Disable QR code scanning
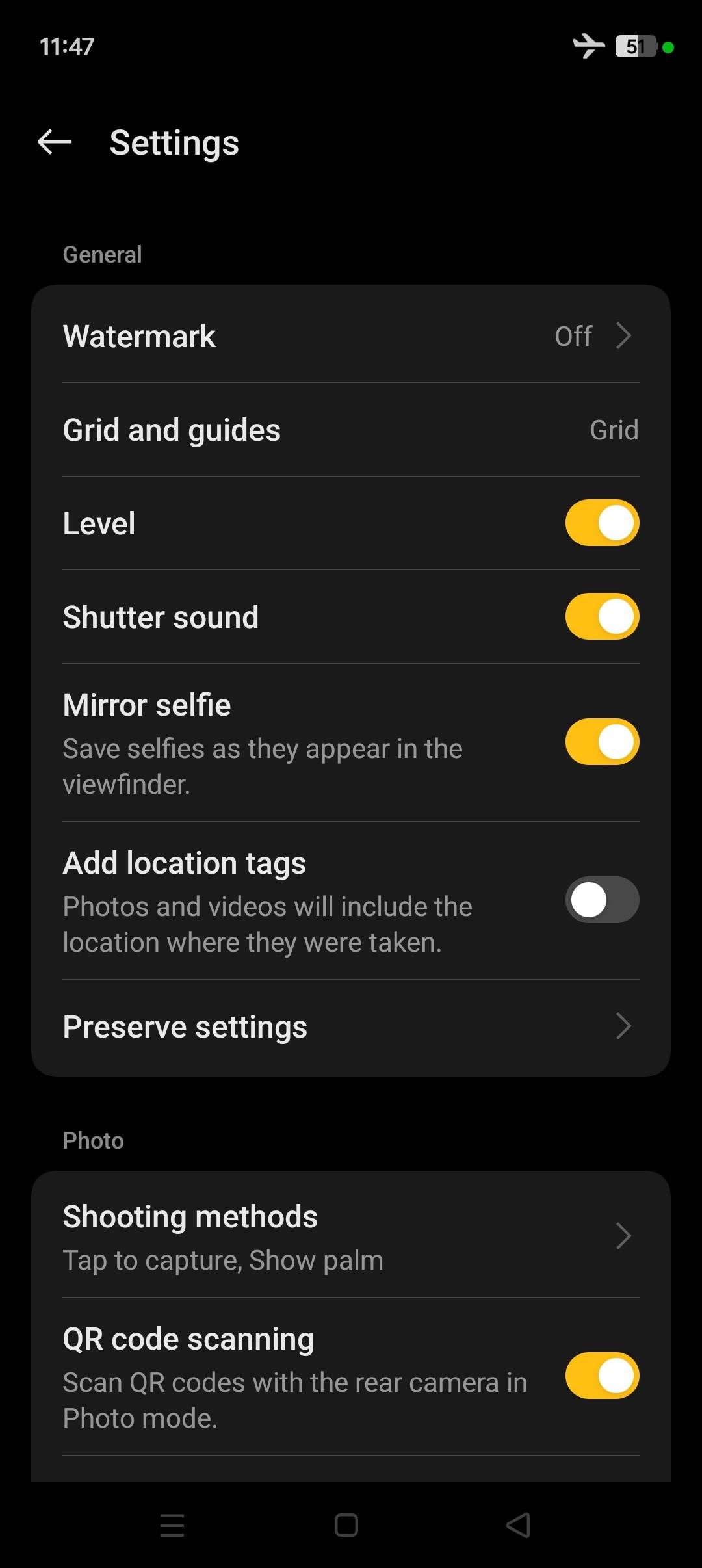Screen dimensions: 702x1568 [601, 1376]
